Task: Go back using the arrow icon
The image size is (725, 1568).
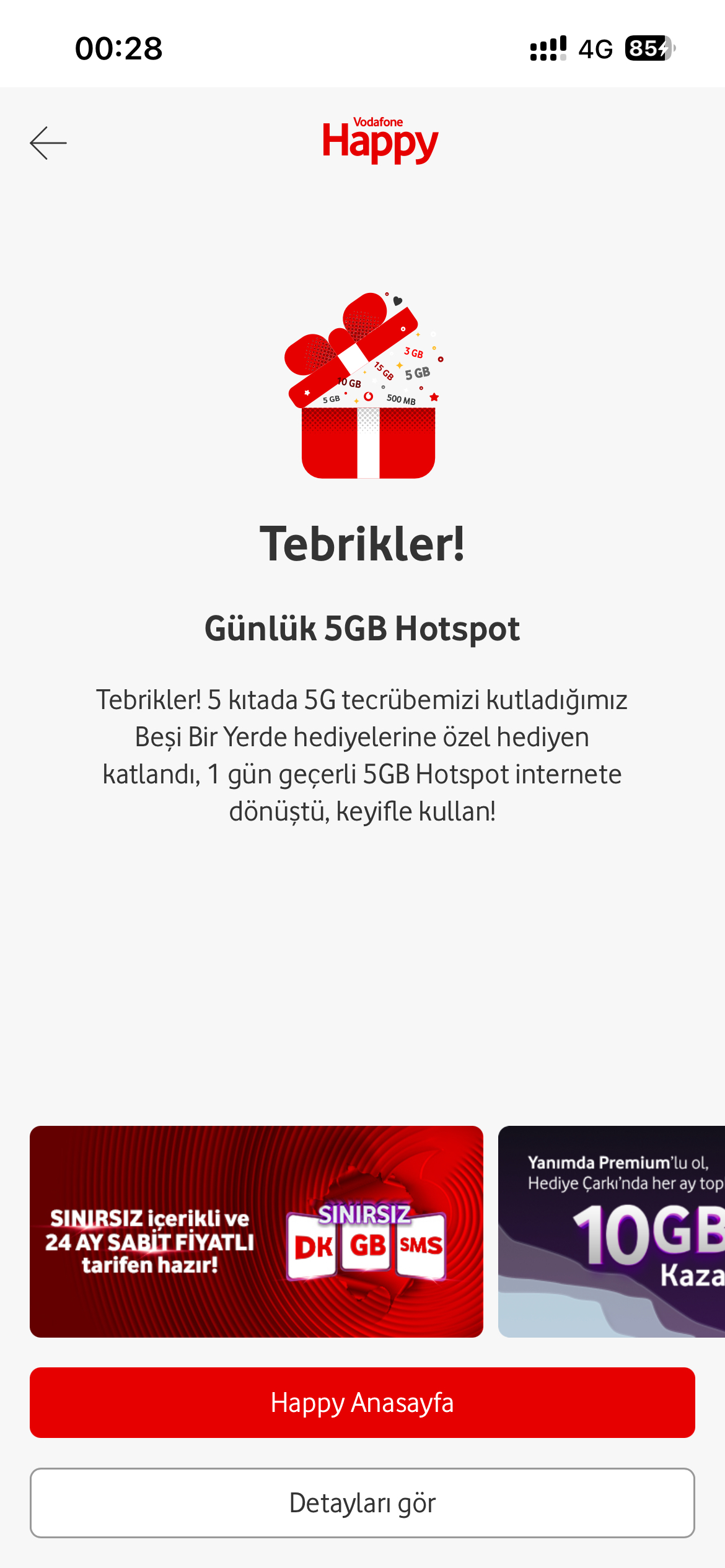Action: [48, 143]
